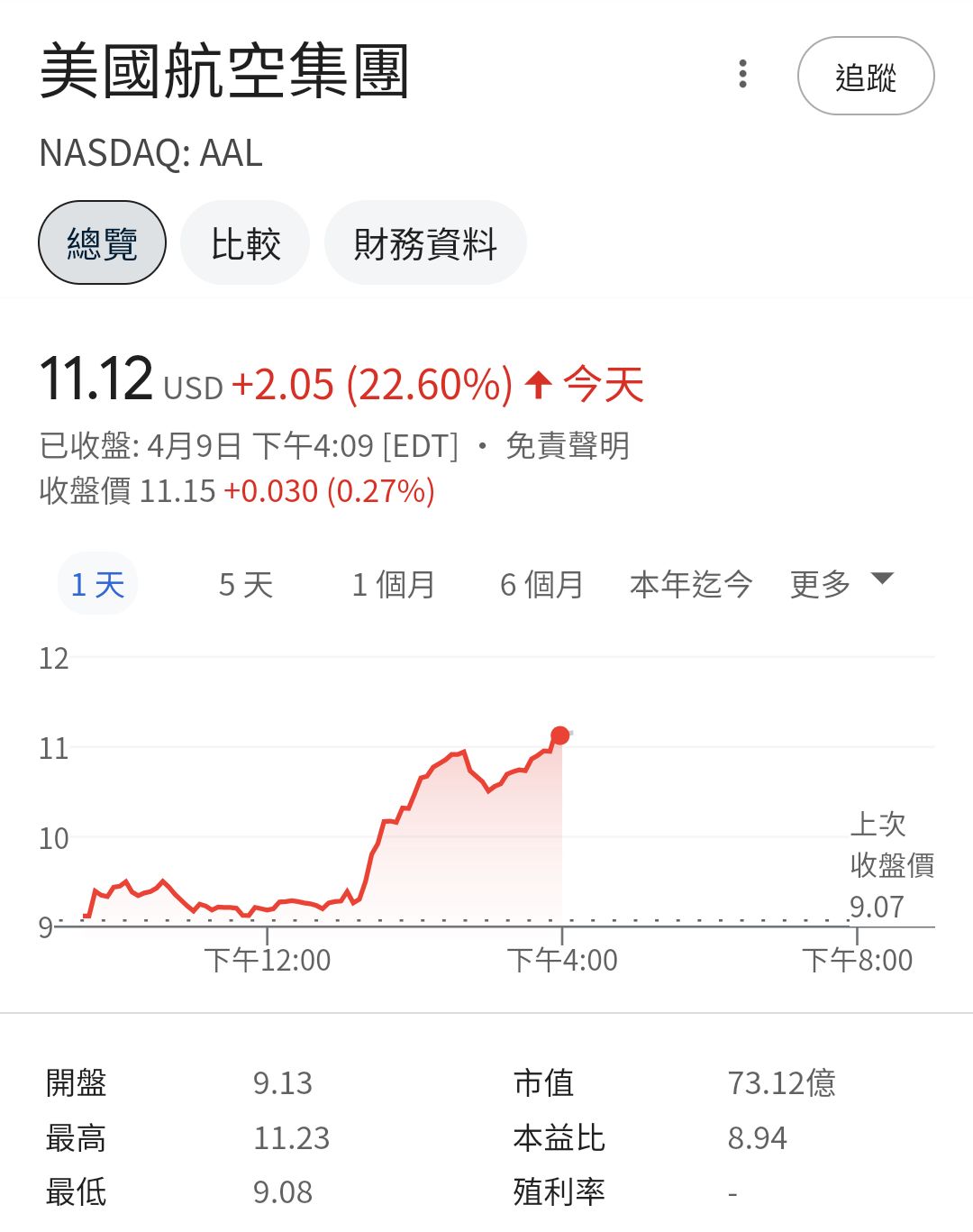
Task: Open the three-dot overflow menu
Action: pos(742,74)
